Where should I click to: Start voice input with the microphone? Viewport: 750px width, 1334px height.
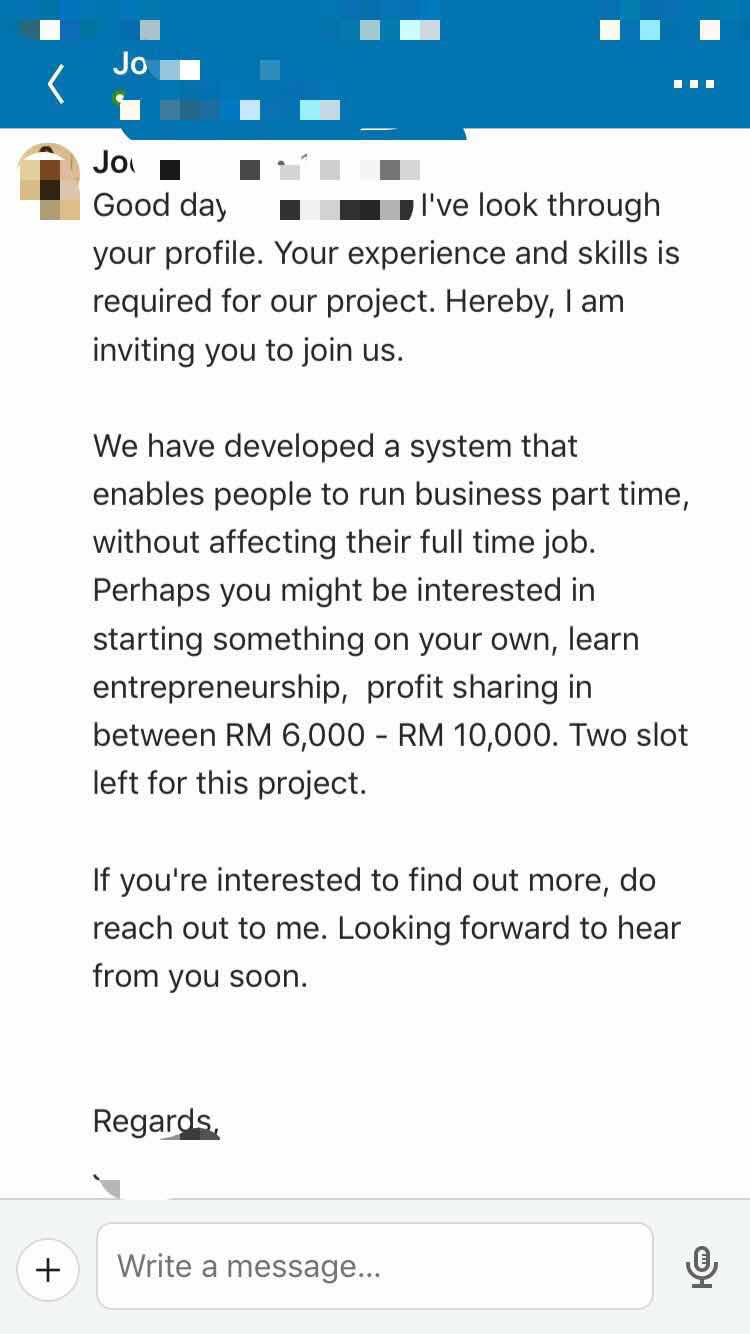coord(702,1267)
